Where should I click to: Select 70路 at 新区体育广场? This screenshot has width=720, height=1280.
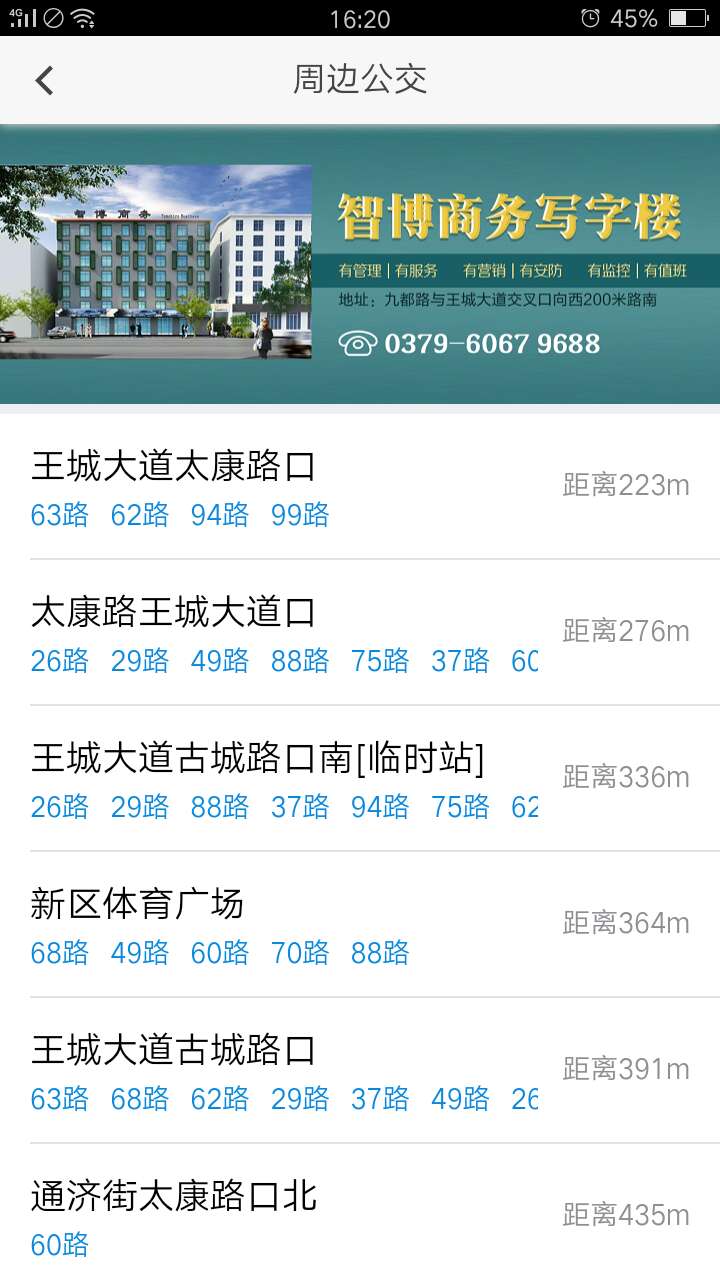[x=298, y=953]
